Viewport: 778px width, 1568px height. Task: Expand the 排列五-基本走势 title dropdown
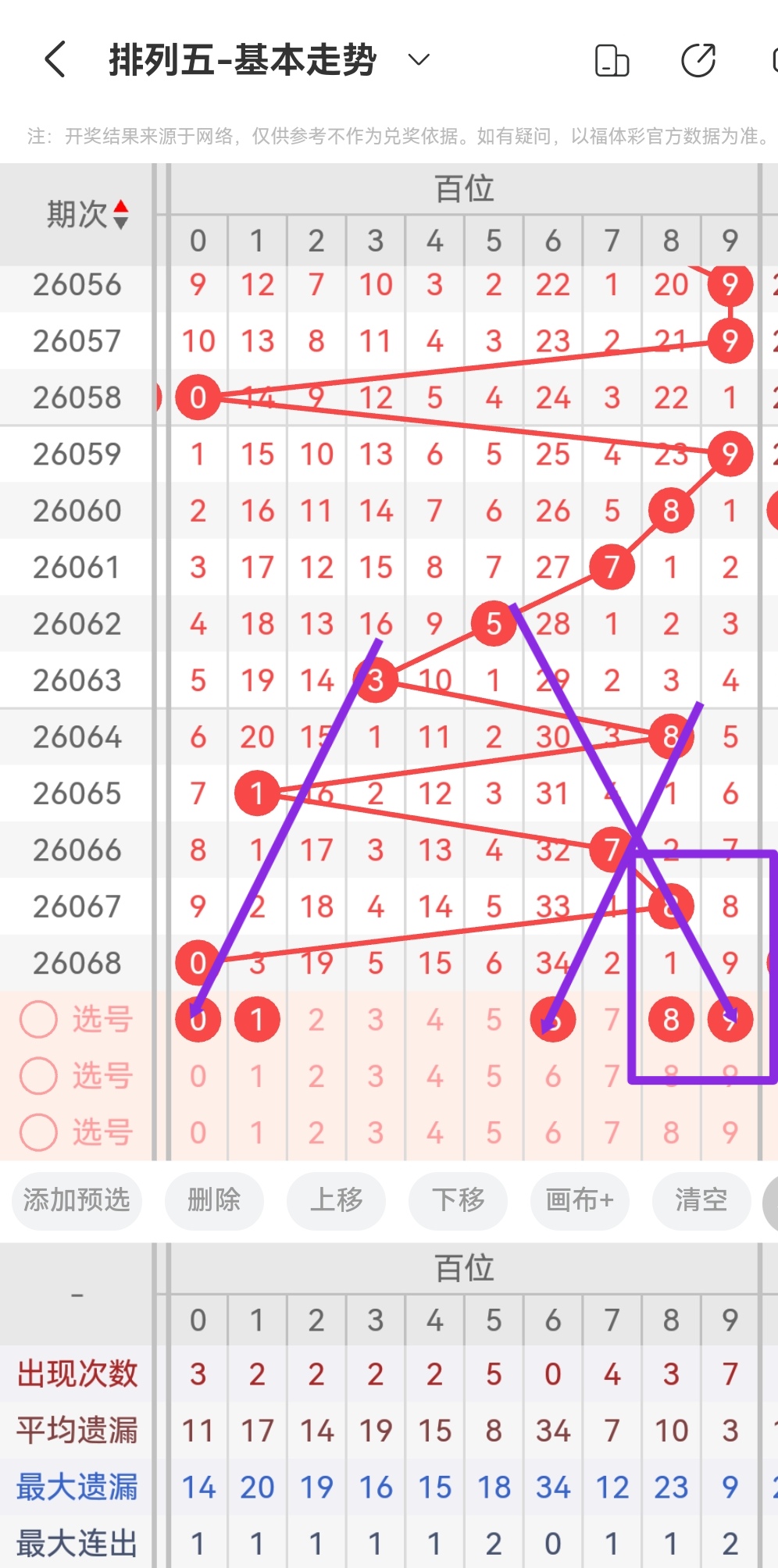(419, 59)
